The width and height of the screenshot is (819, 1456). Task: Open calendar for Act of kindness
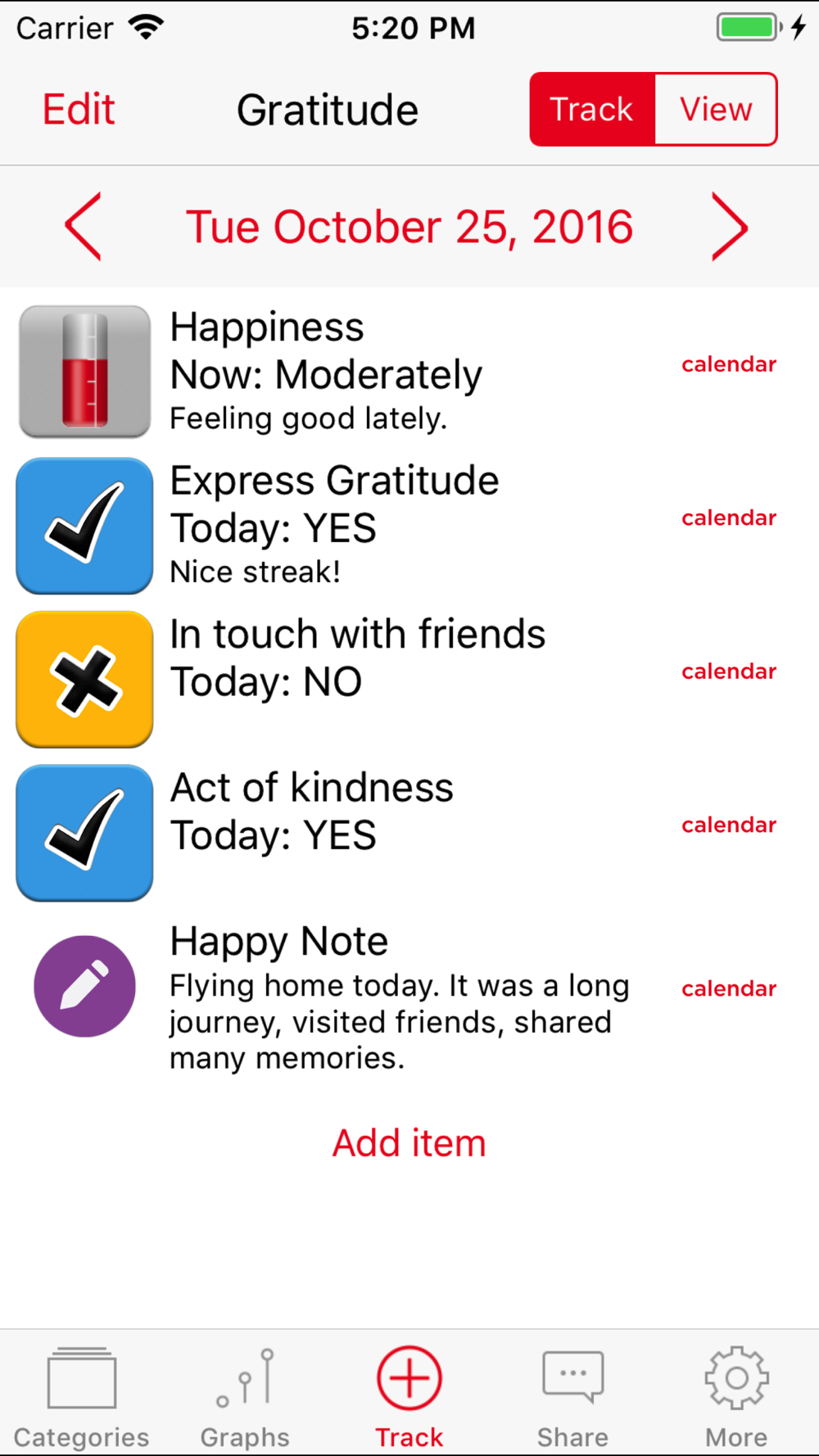click(729, 825)
